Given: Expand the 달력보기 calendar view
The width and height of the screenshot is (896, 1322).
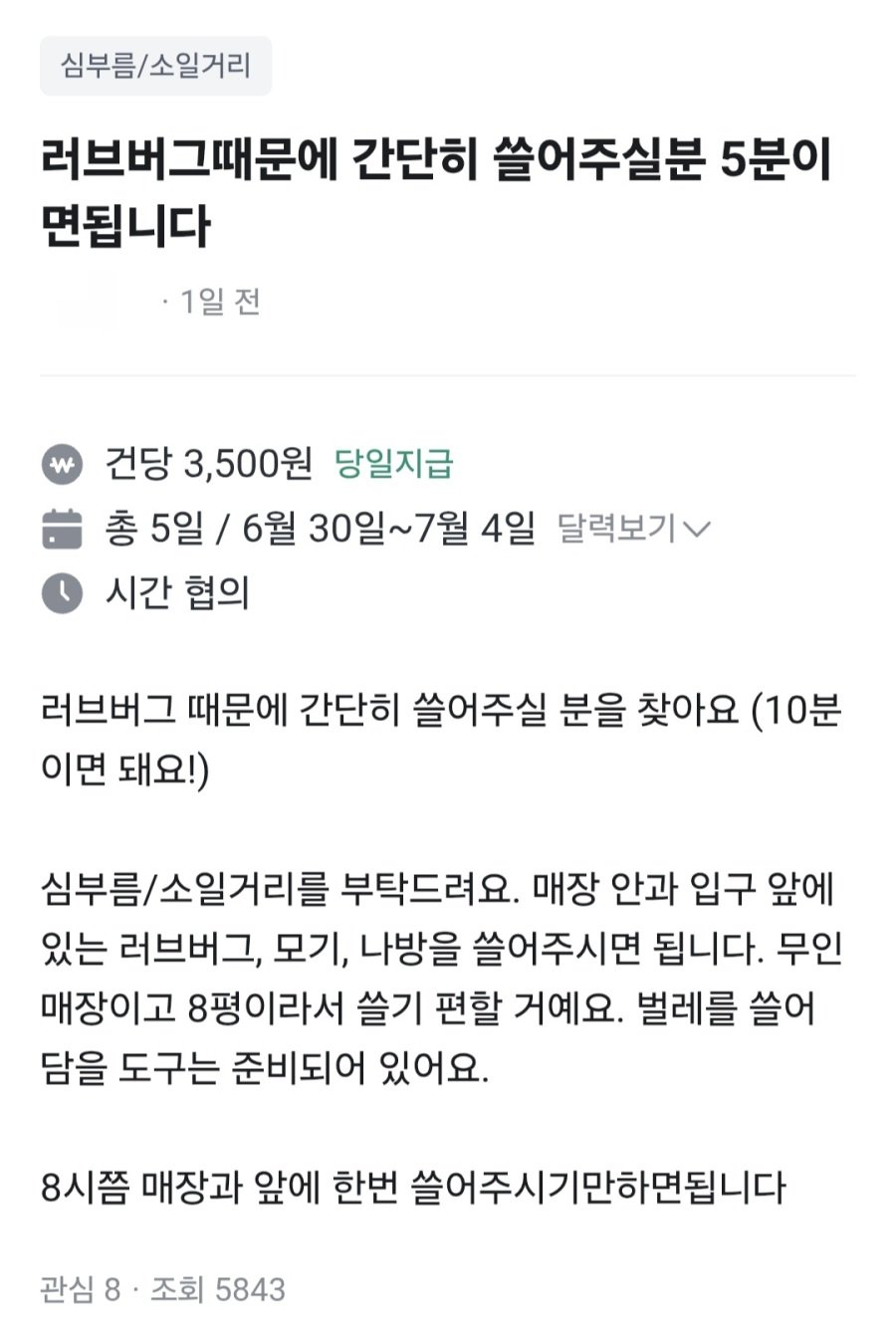Looking at the screenshot, I should (x=633, y=528).
